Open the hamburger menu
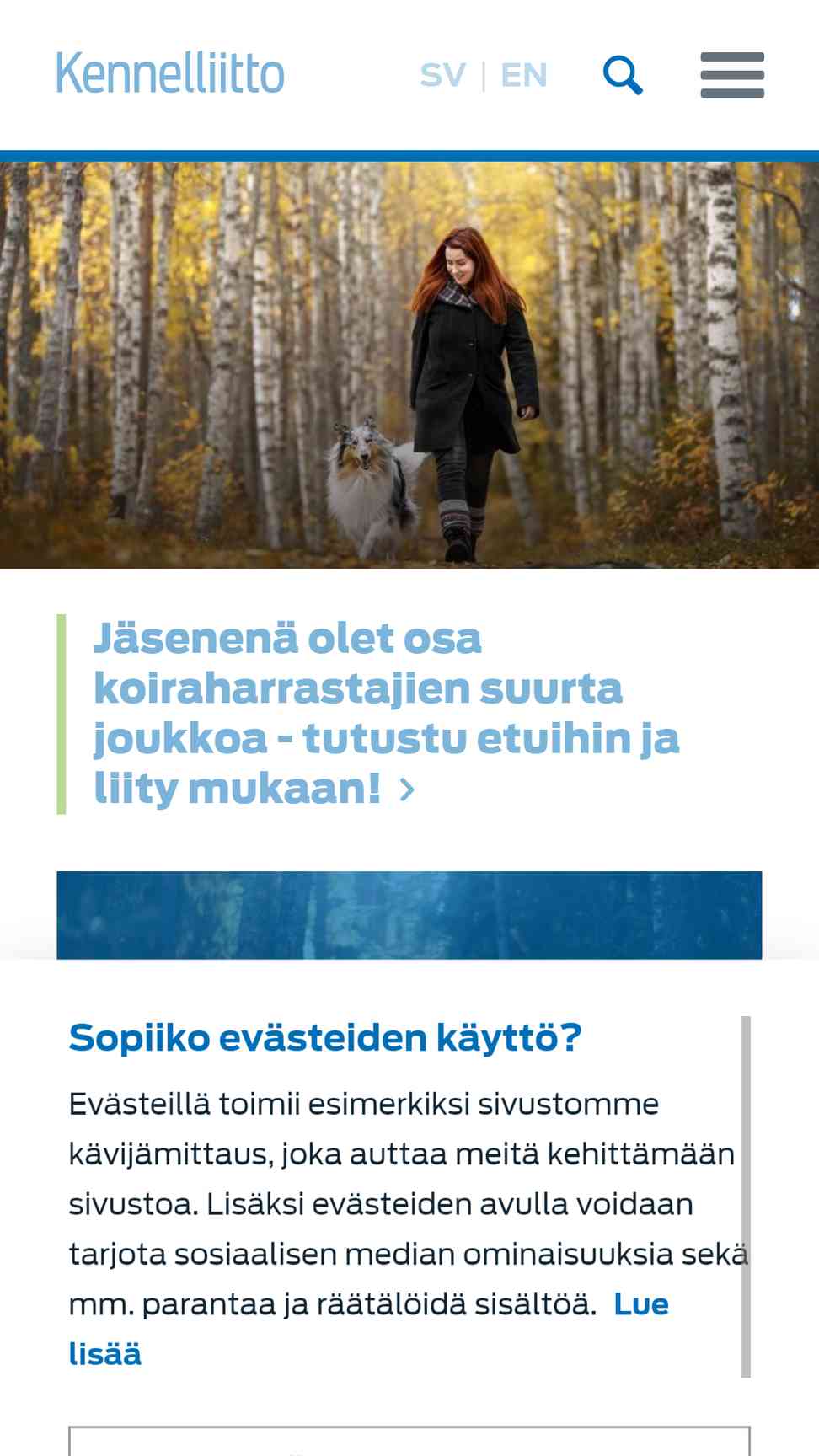This screenshot has height=1456, width=819. click(732, 75)
